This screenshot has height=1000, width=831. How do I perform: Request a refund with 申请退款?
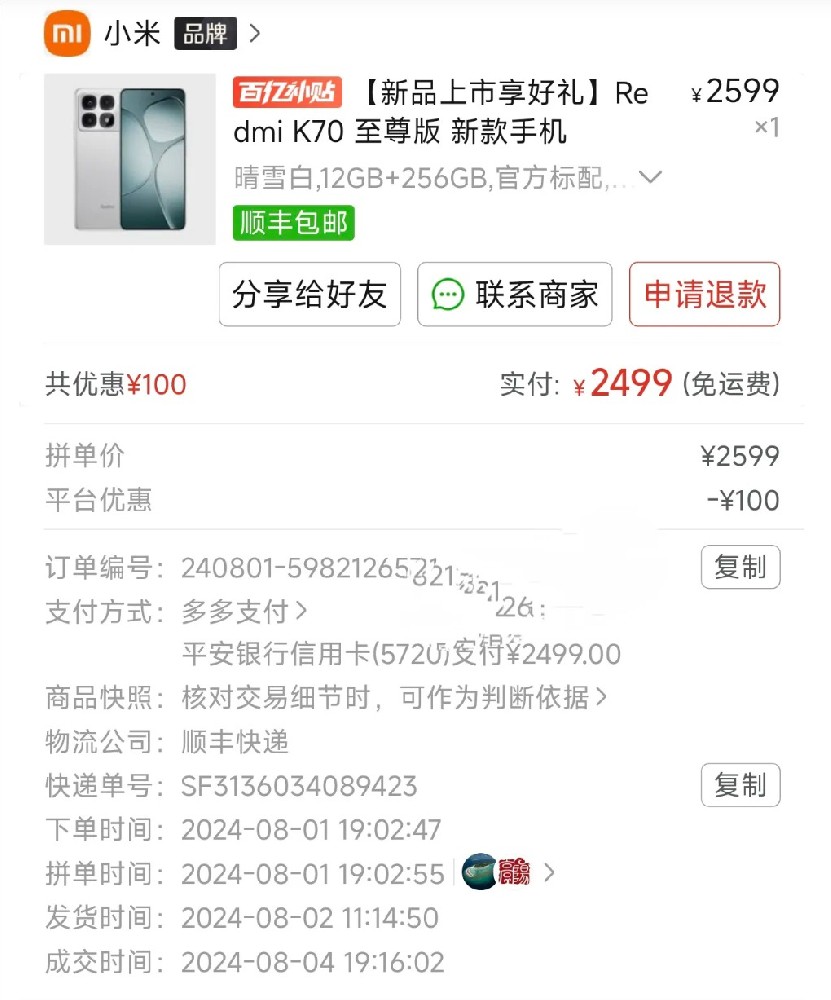704,294
